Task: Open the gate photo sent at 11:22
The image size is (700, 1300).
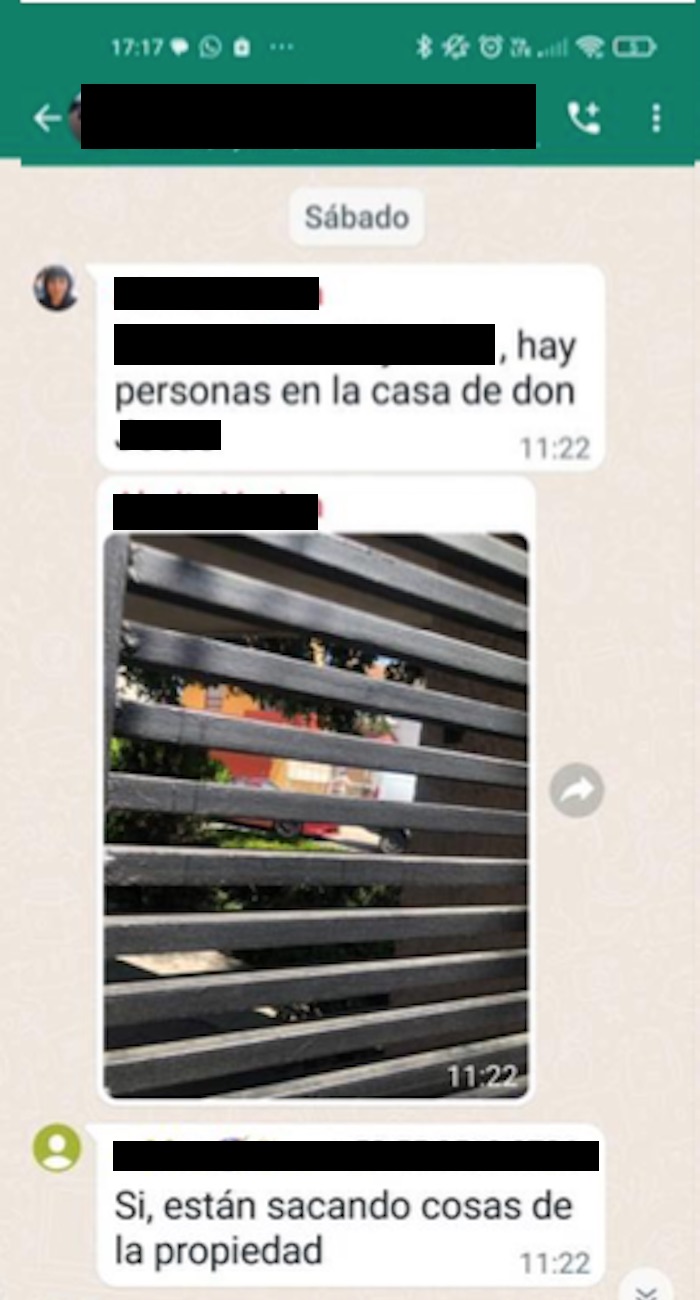Action: 316,815
